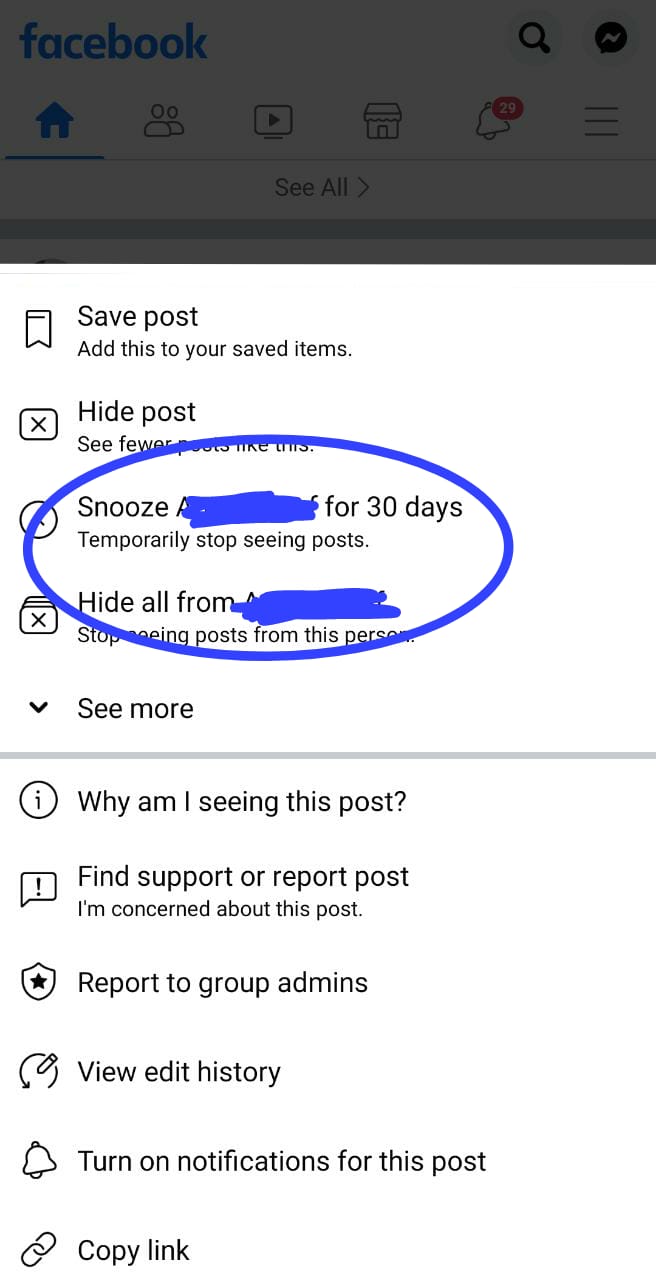Open the Messenger icon
The height and width of the screenshot is (1280, 656).
tap(611, 39)
